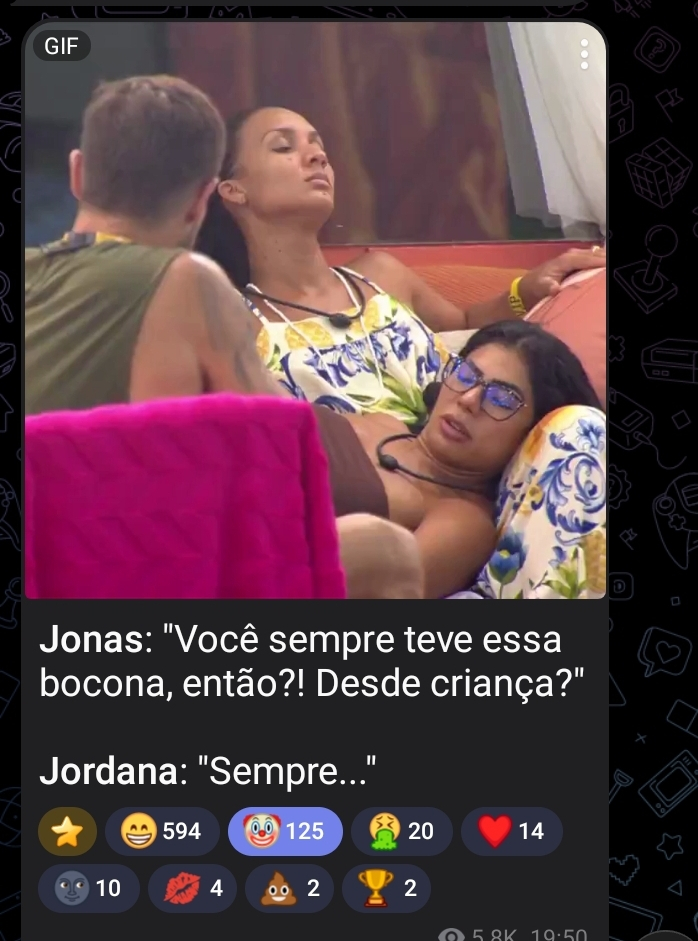Add a star paid reaction
Screen dimensions: 698x941
tap(67, 832)
